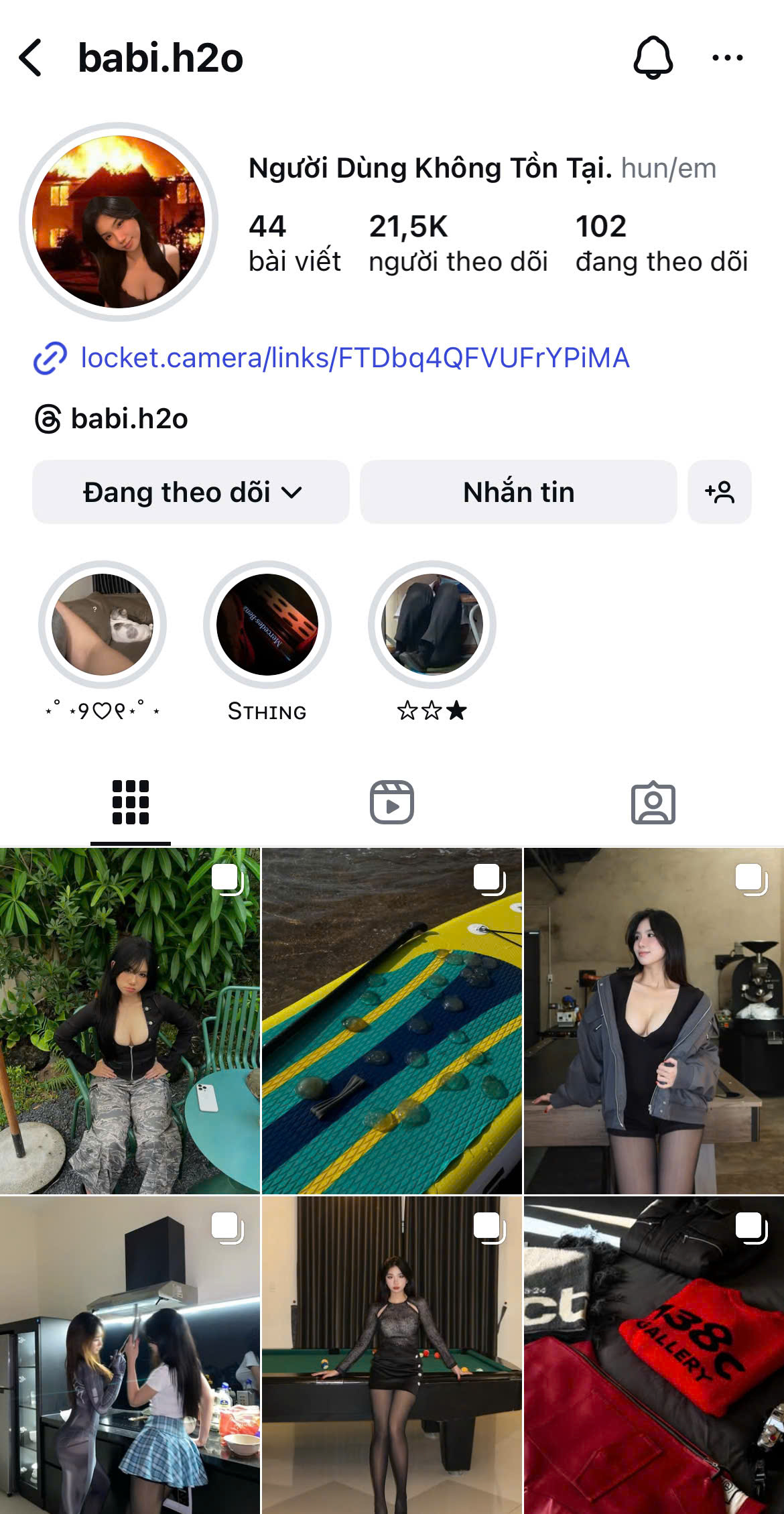Viewport: 784px width, 1514px height.
Task: Select the posts grid tab
Action: [131, 802]
